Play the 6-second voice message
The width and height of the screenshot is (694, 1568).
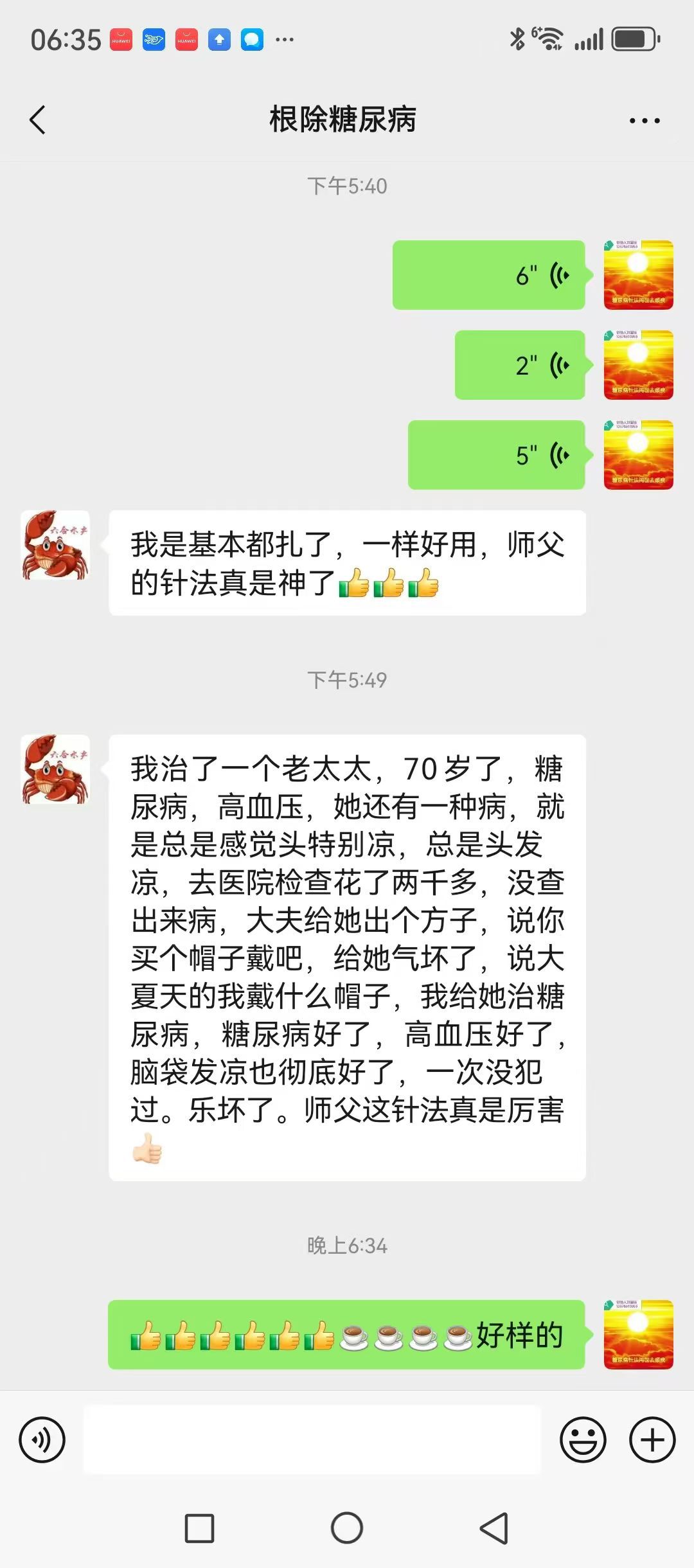click(488, 275)
